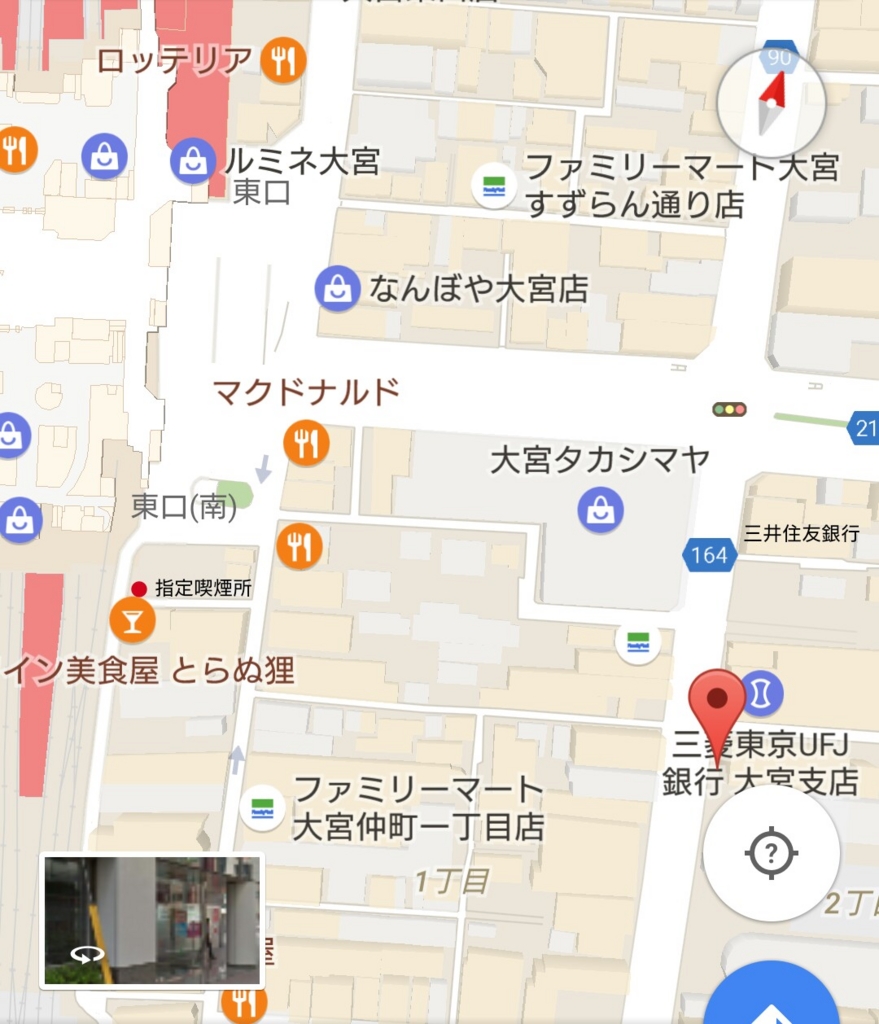Select the ファミリーマート大宮すずらん通り店 marker
This screenshot has width=879, height=1024.
pos(493,186)
